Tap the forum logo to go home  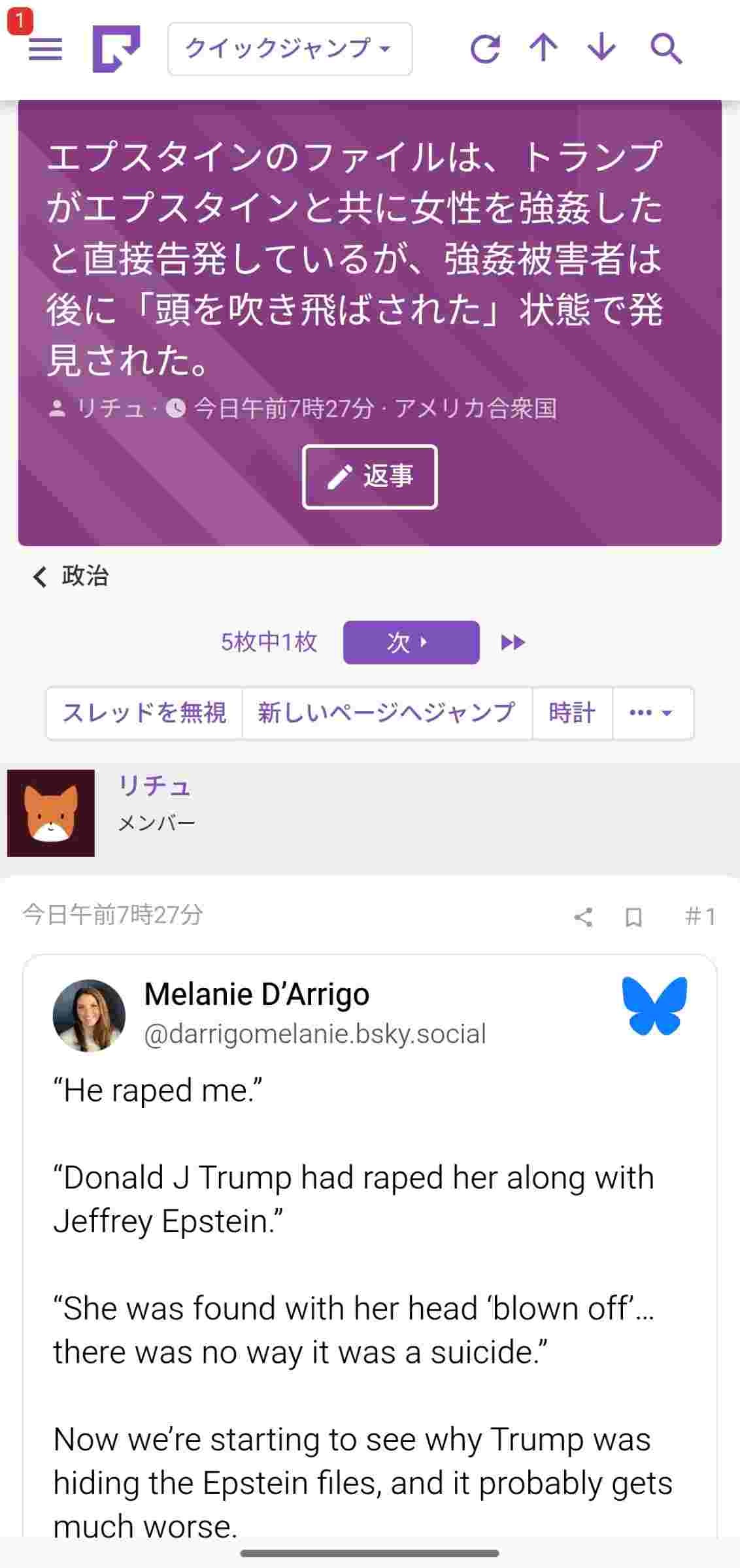point(116,49)
